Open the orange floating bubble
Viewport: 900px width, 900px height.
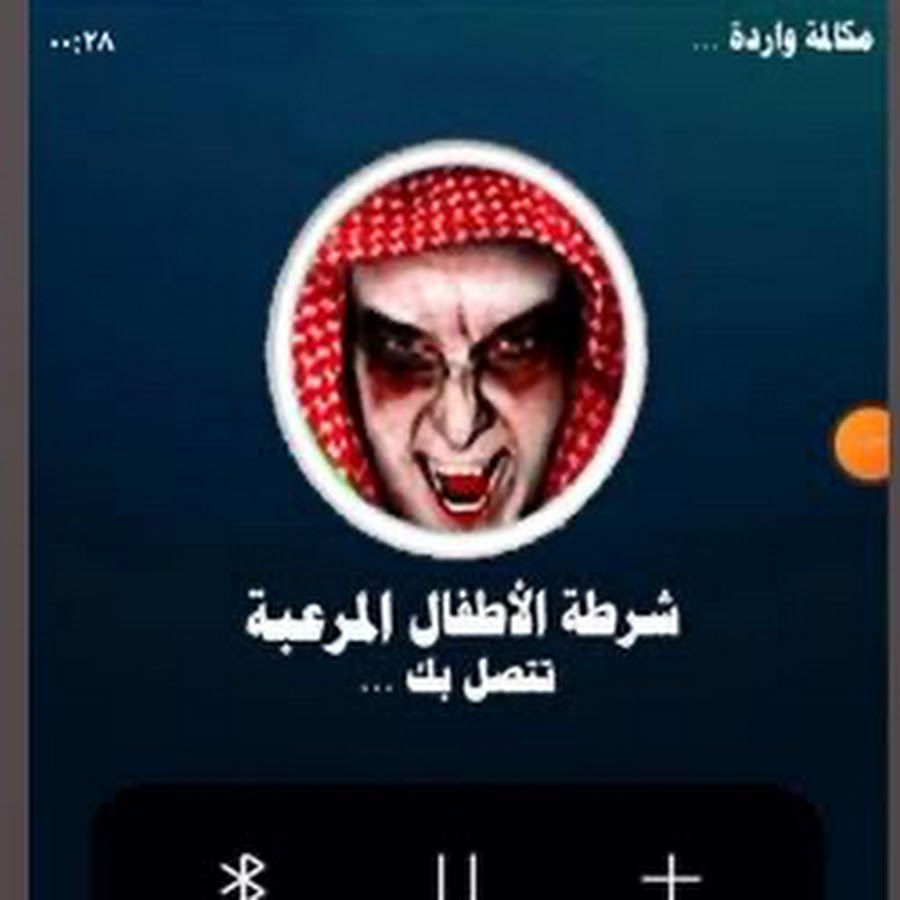point(864,441)
